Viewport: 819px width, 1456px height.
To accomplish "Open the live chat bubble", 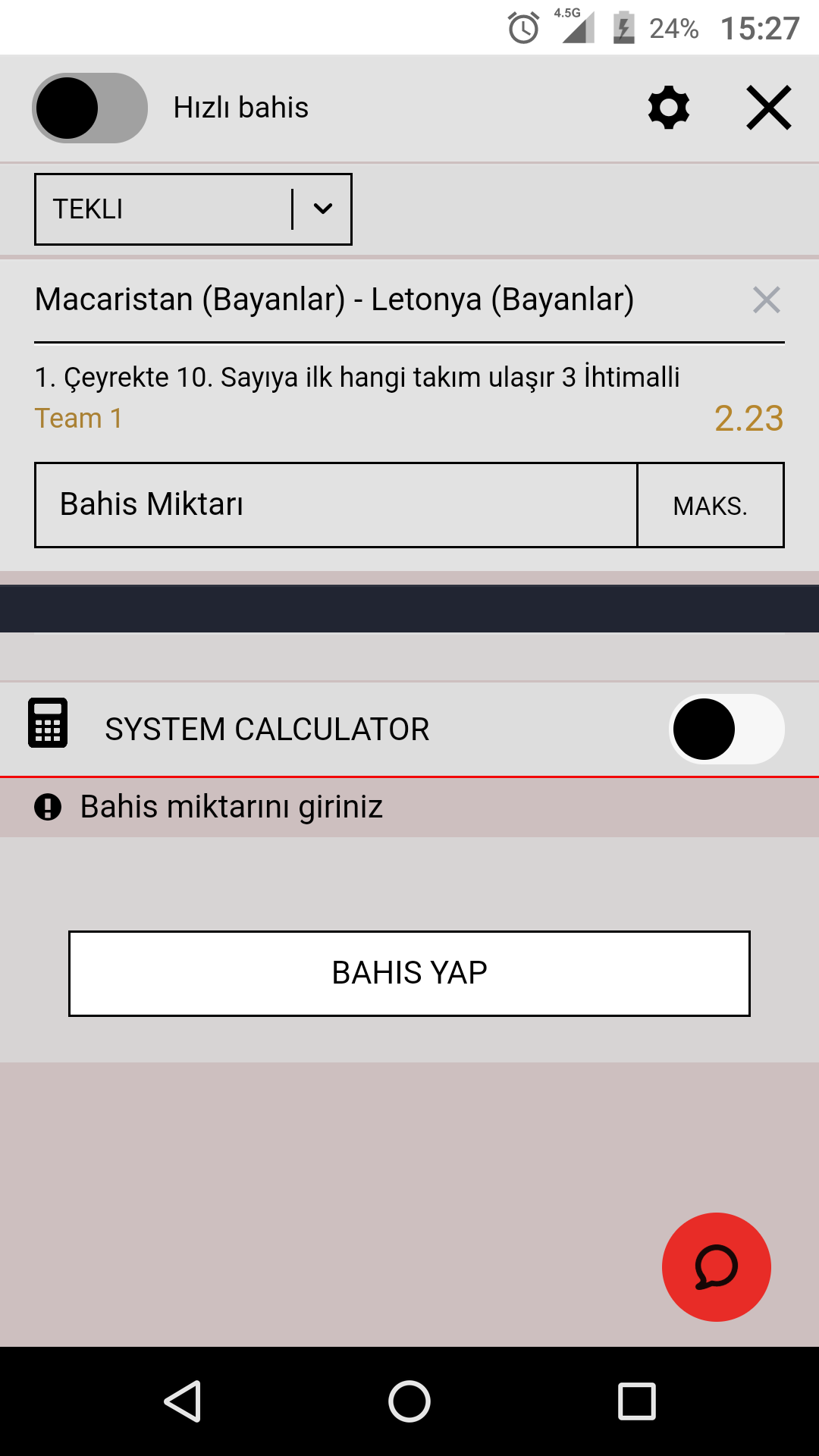I will pyautogui.click(x=717, y=1267).
